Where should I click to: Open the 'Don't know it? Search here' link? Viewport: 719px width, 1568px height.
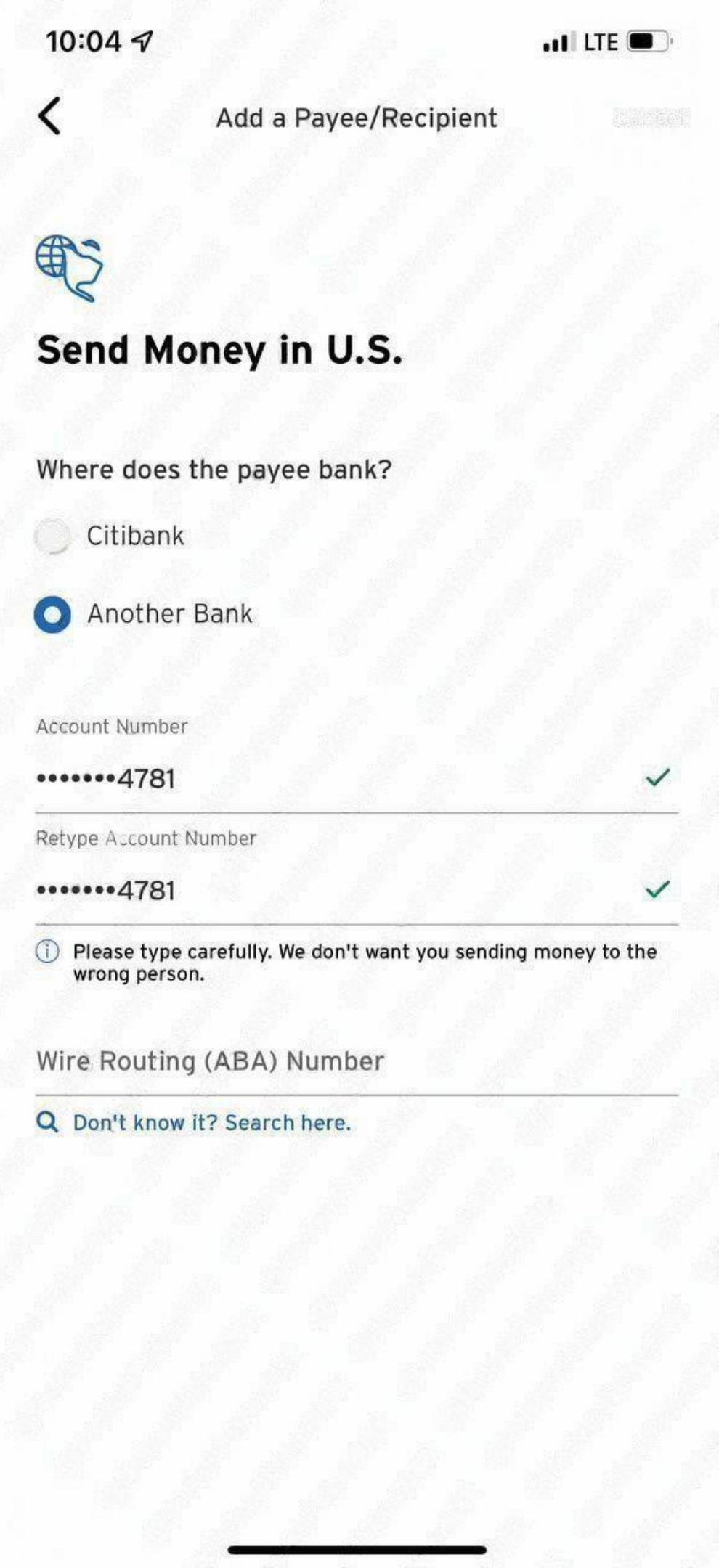point(211,1123)
